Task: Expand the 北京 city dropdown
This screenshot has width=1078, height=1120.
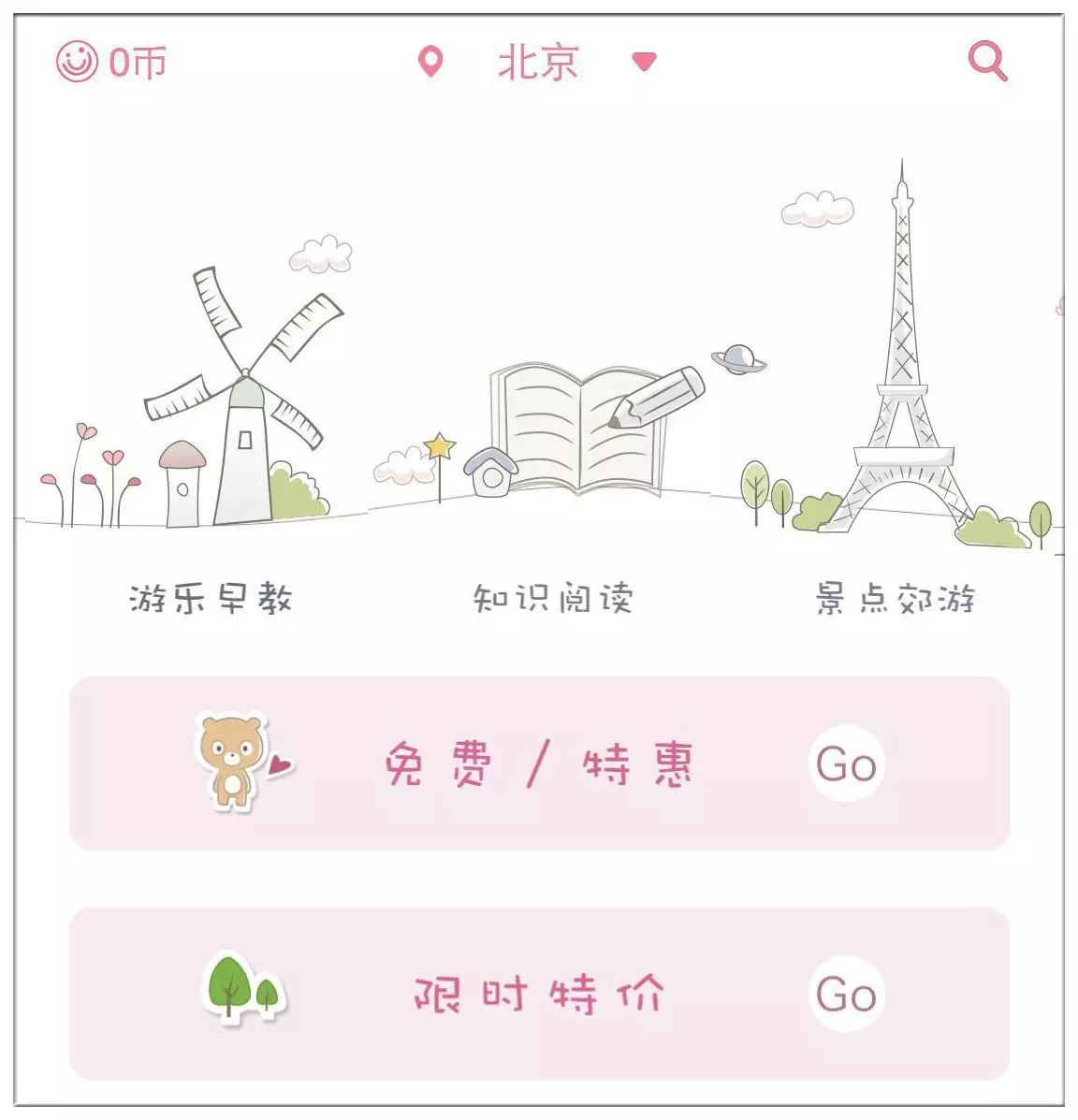Action: 642,62
